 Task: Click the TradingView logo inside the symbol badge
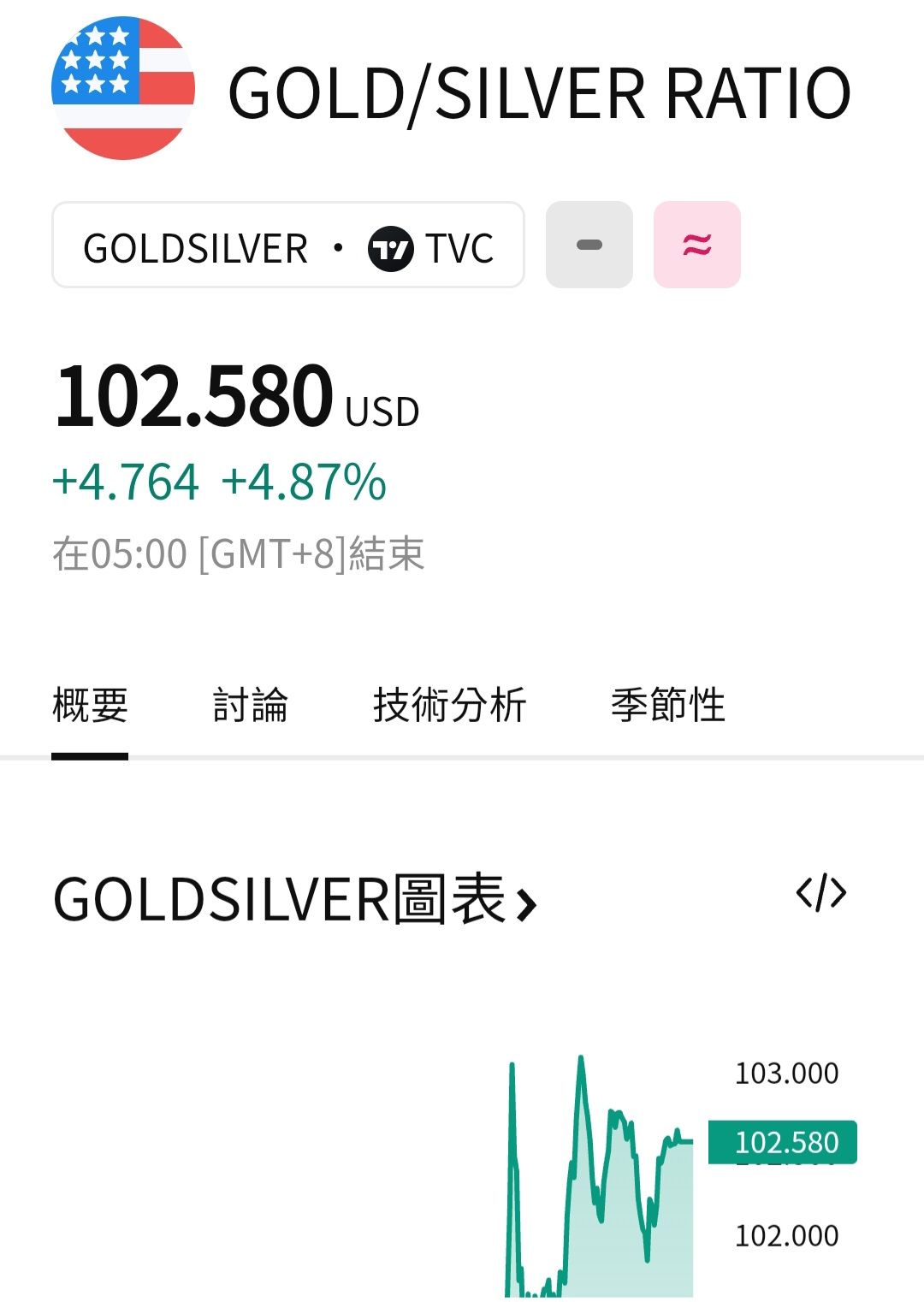[x=389, y=247]
